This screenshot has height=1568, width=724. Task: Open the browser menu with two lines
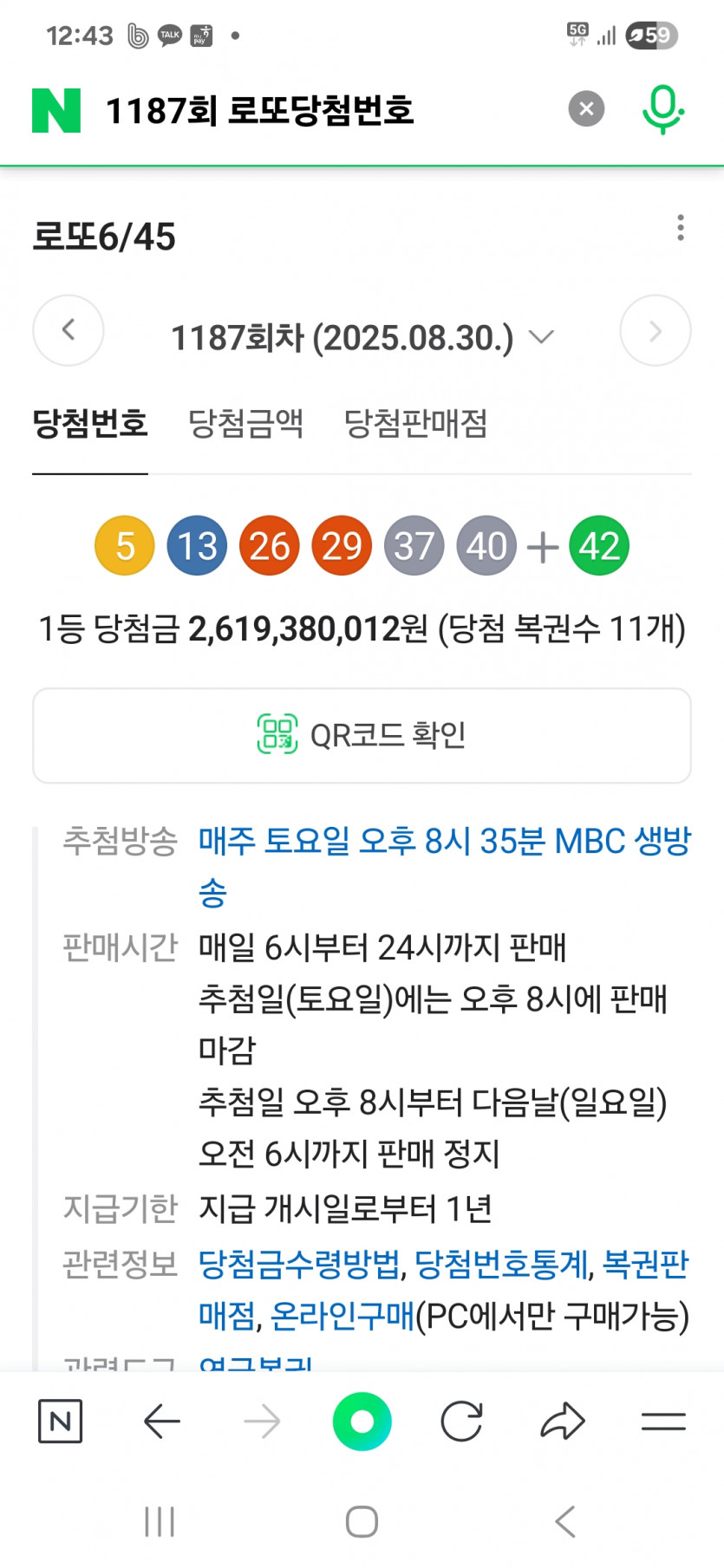tap(663, 1422)
